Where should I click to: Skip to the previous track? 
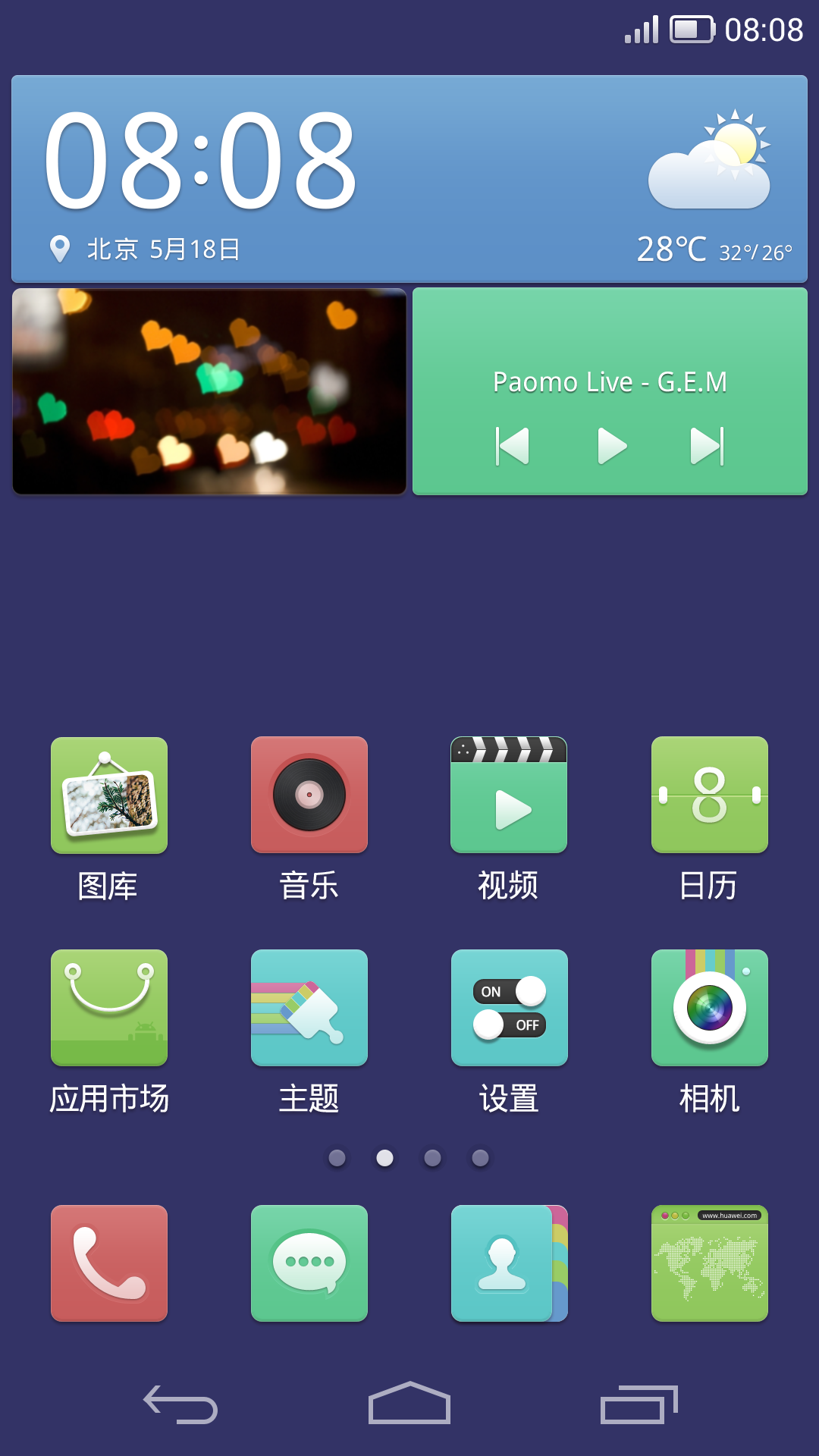(513, 446)
